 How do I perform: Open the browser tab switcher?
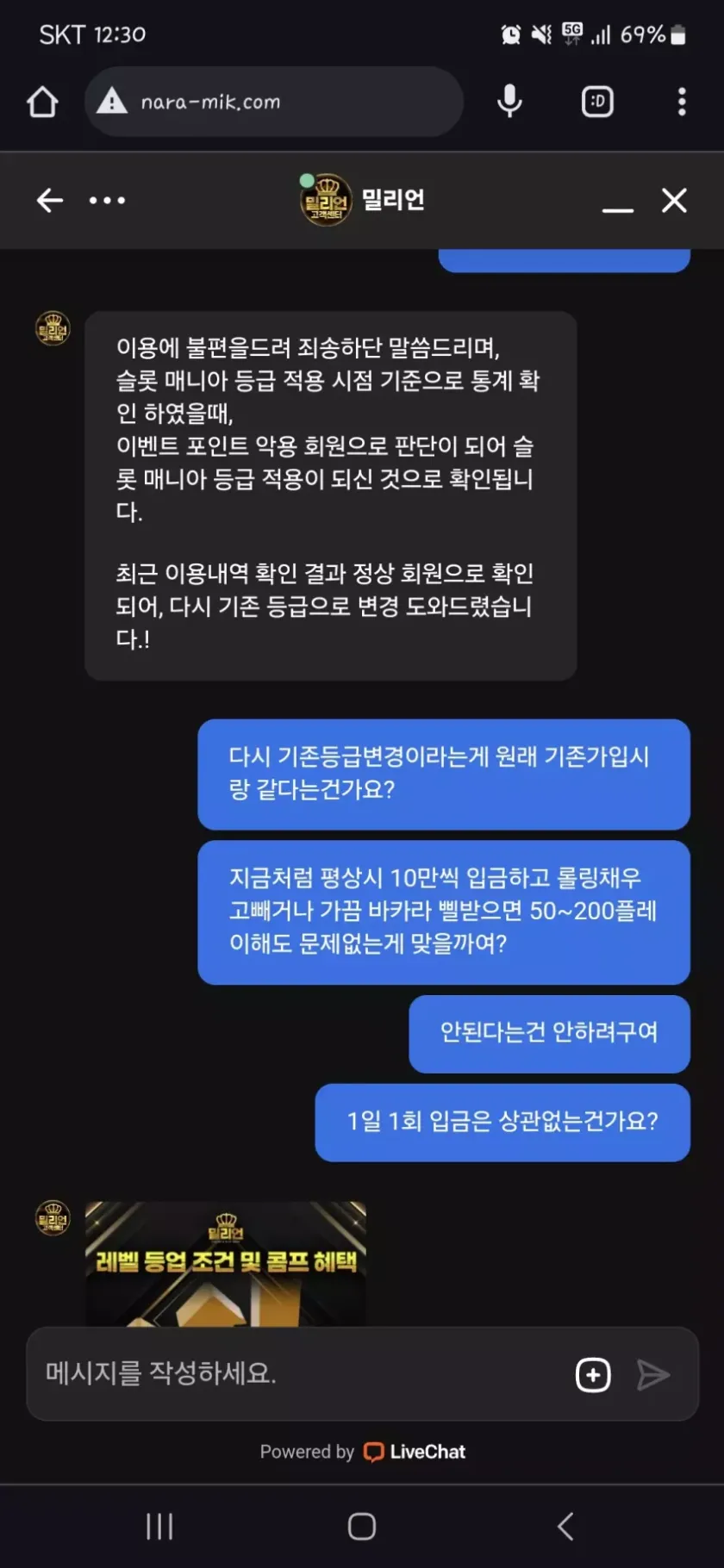[x=597, y=102]
